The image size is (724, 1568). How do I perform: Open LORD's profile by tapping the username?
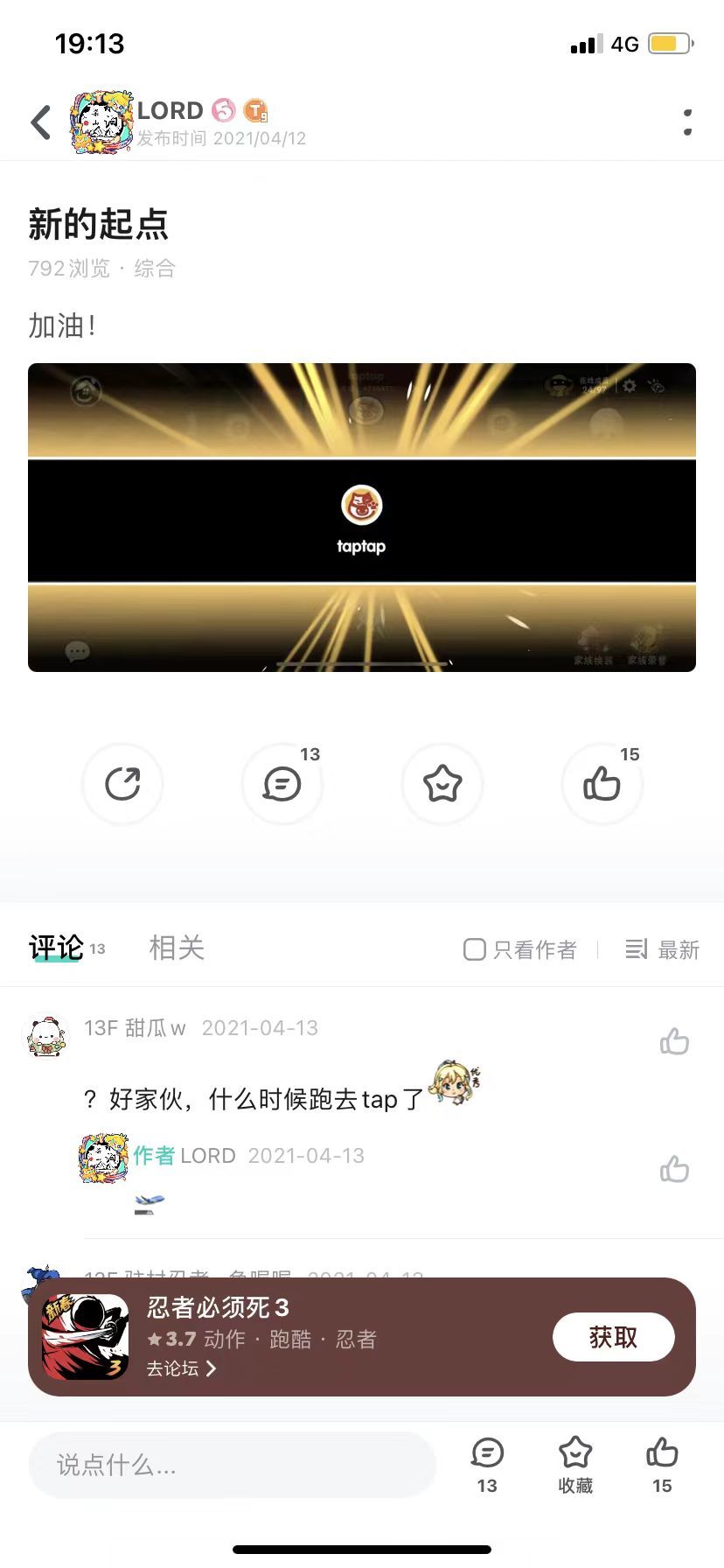coord(169,110)
